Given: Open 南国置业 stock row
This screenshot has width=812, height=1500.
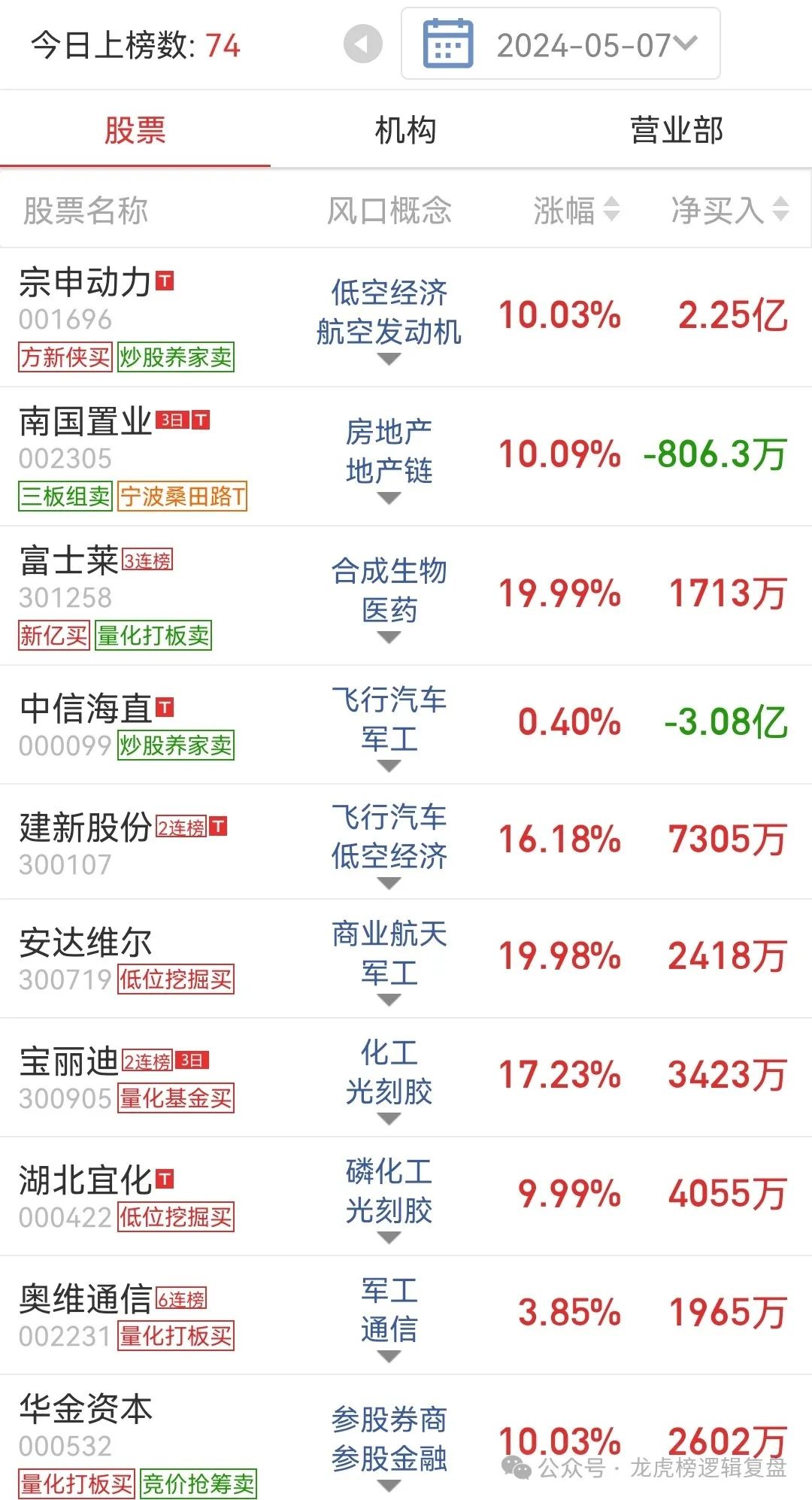Looking at the screenshot, I should tap(406, 457).
